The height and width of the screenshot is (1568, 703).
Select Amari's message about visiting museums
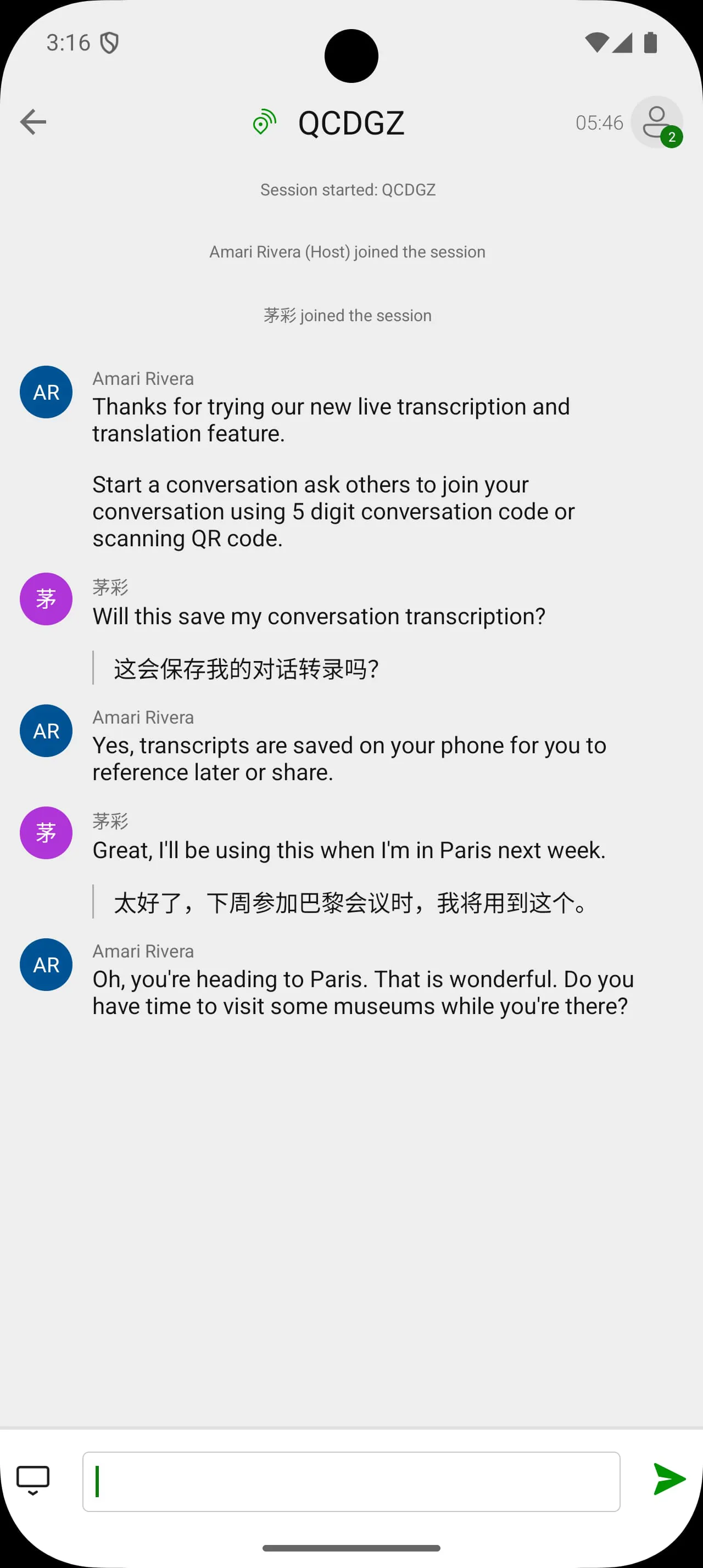364,992
